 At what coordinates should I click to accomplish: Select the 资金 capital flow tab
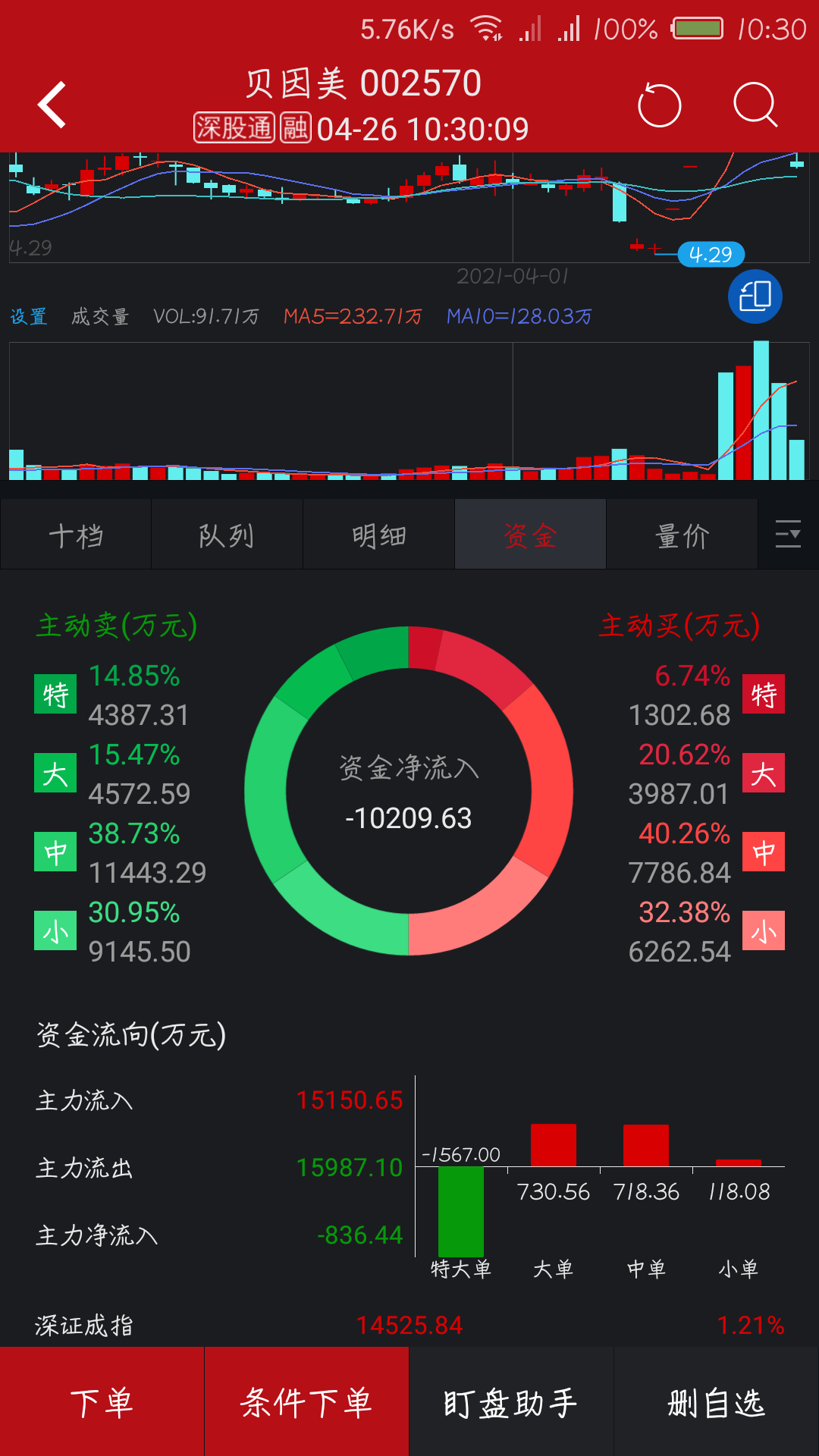530,534
